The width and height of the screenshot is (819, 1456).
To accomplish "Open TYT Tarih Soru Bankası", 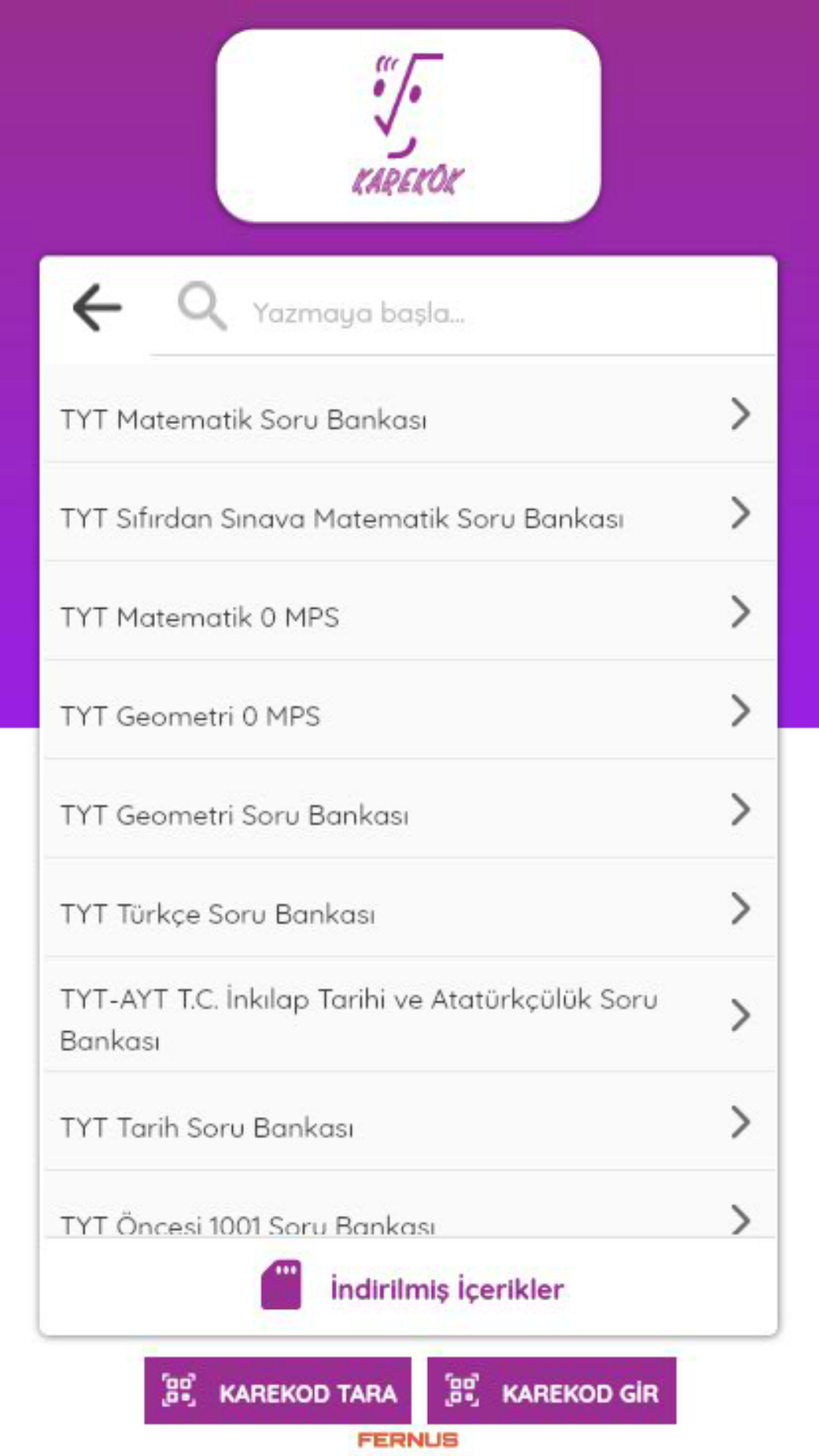I will [x=408, y=1126].
